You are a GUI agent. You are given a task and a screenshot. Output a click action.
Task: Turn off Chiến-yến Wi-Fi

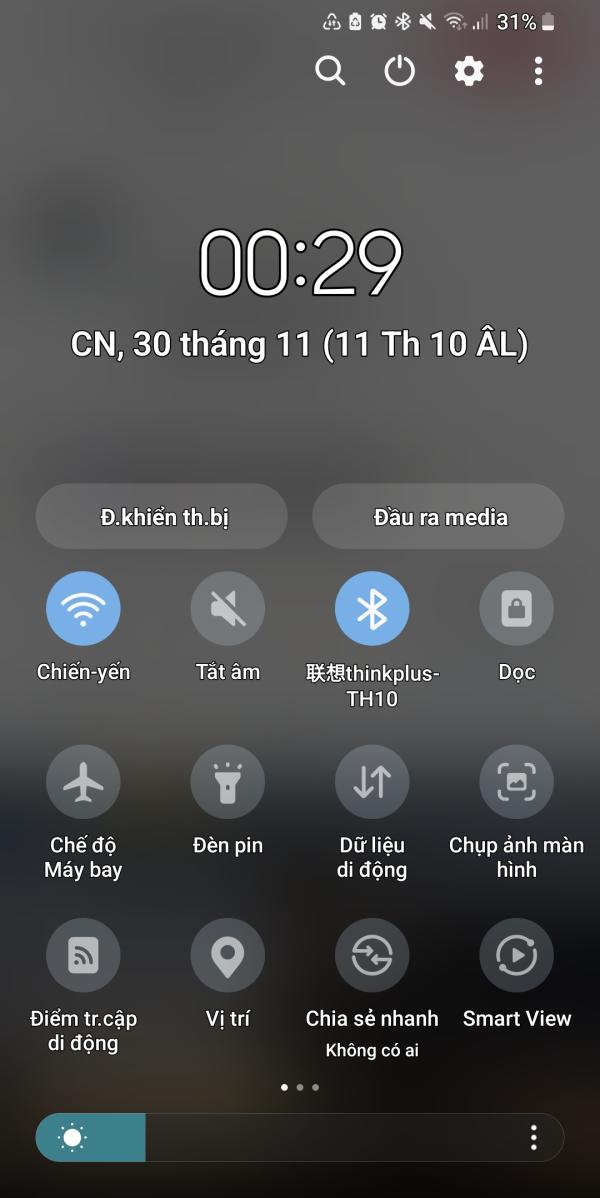83,608
